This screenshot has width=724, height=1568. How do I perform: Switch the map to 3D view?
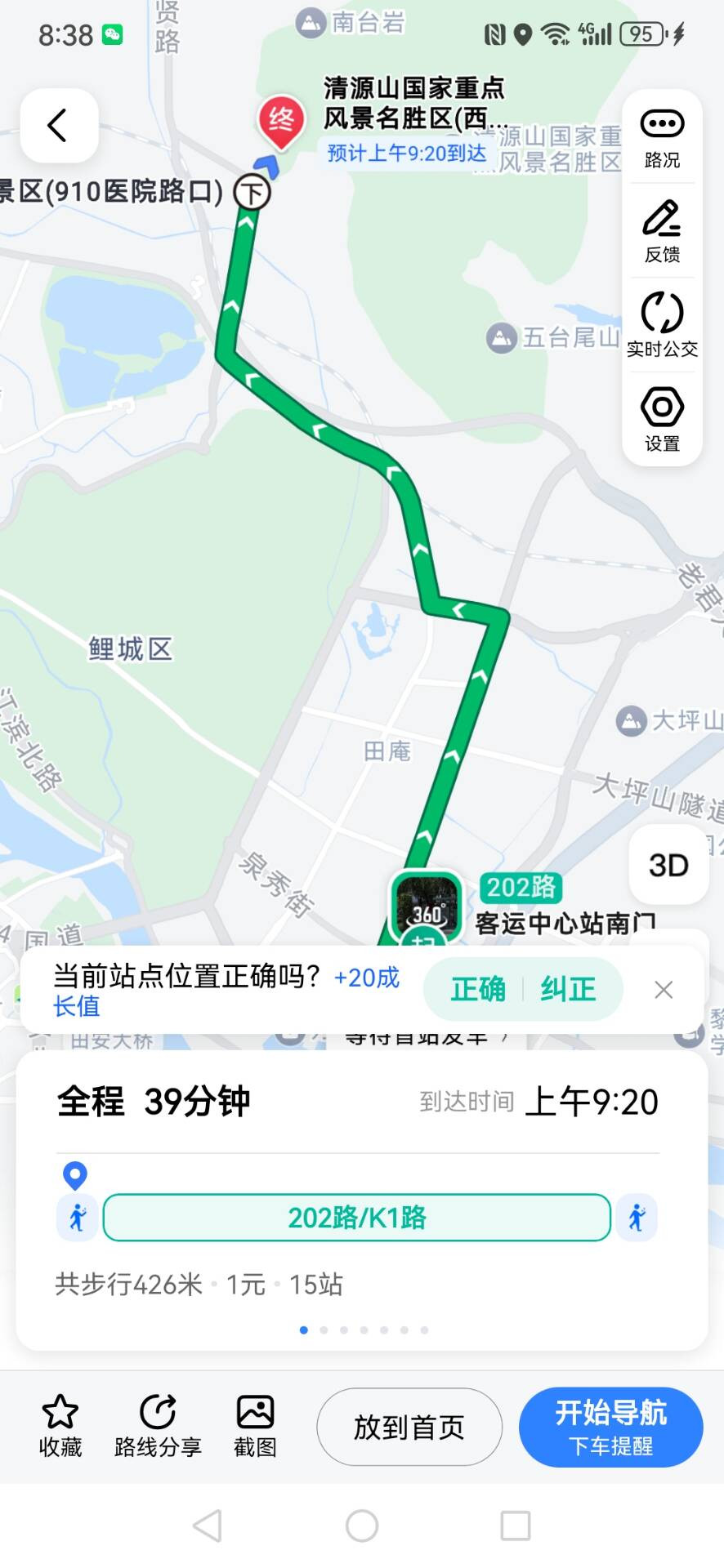(668, 865)
